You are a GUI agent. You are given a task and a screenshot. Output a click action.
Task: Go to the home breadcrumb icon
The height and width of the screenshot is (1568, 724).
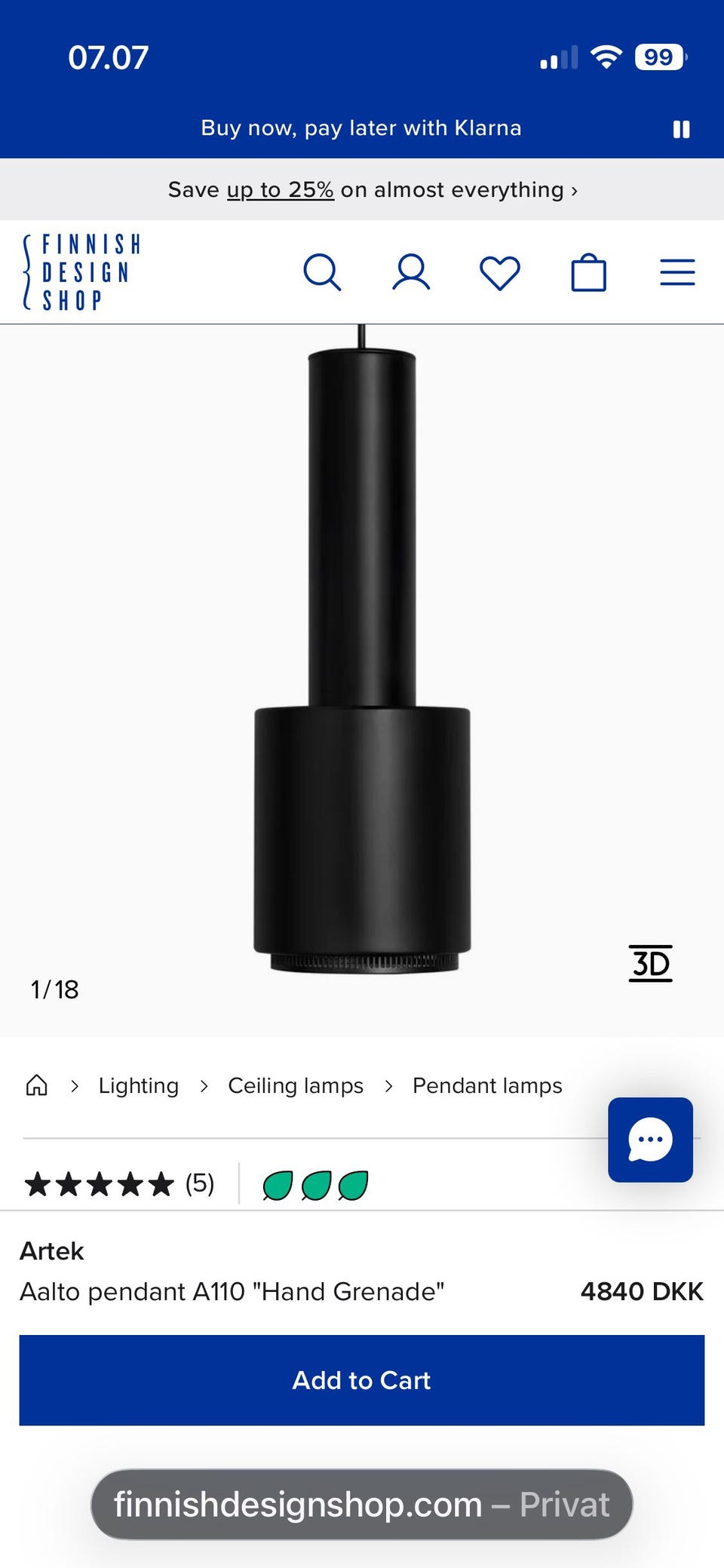37,1085
